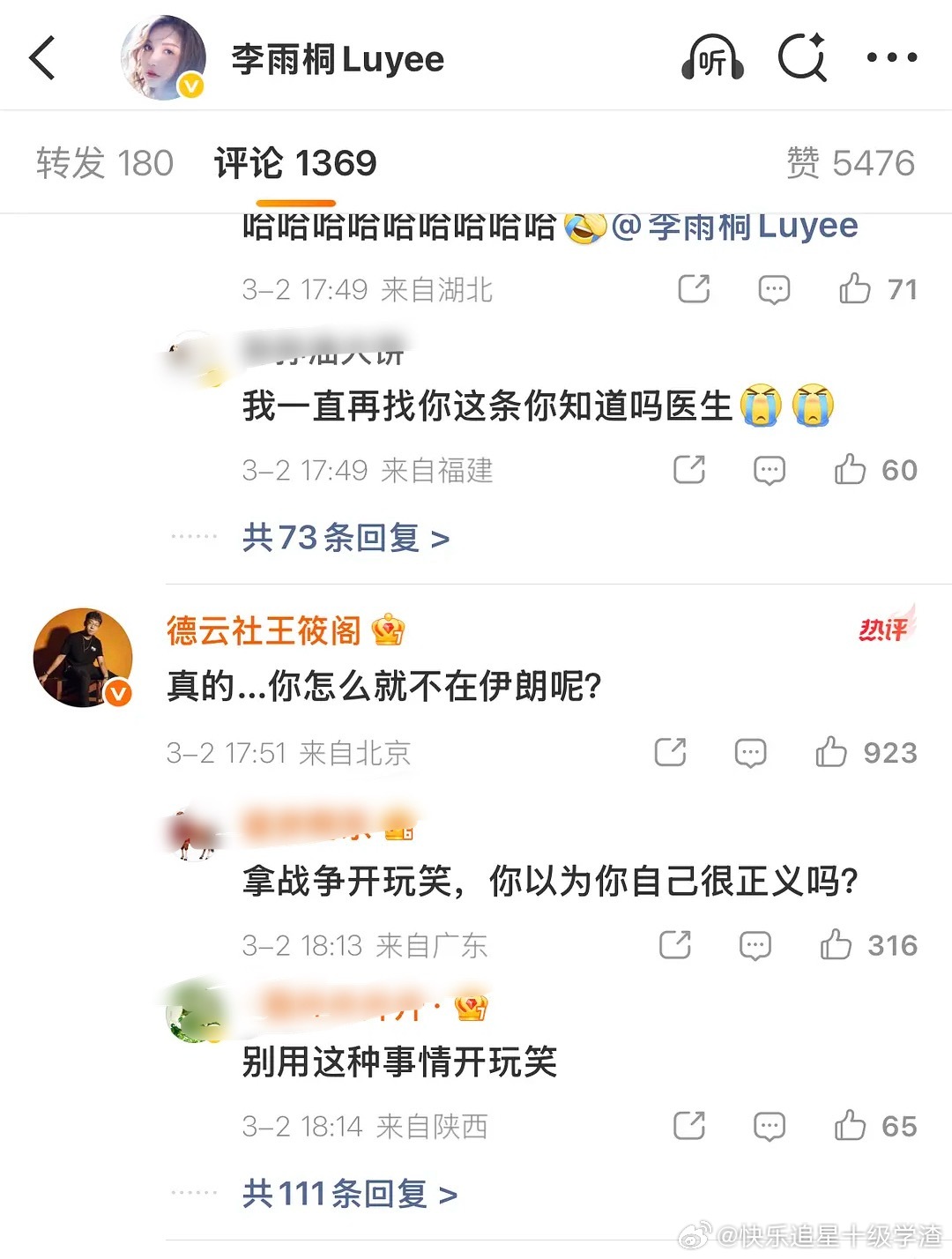Tap 李雨桐 Luyee's profile avatar
The image size is (952, 1259).
[163, 57]
